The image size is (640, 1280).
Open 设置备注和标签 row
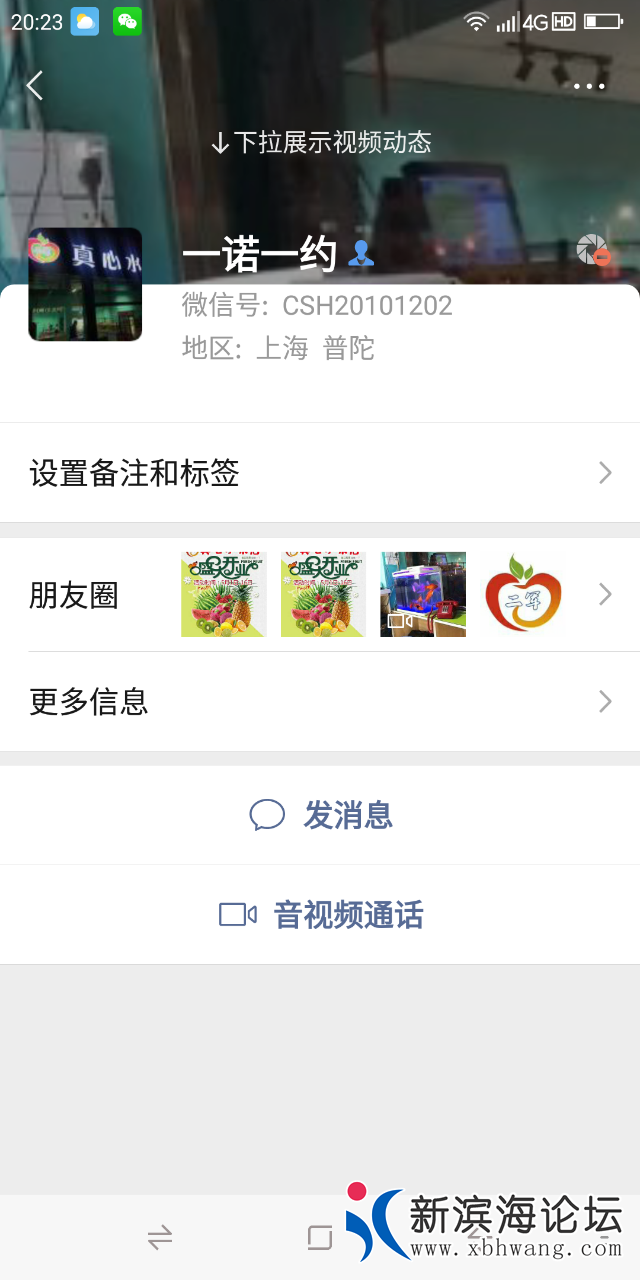tap(320, 473)
